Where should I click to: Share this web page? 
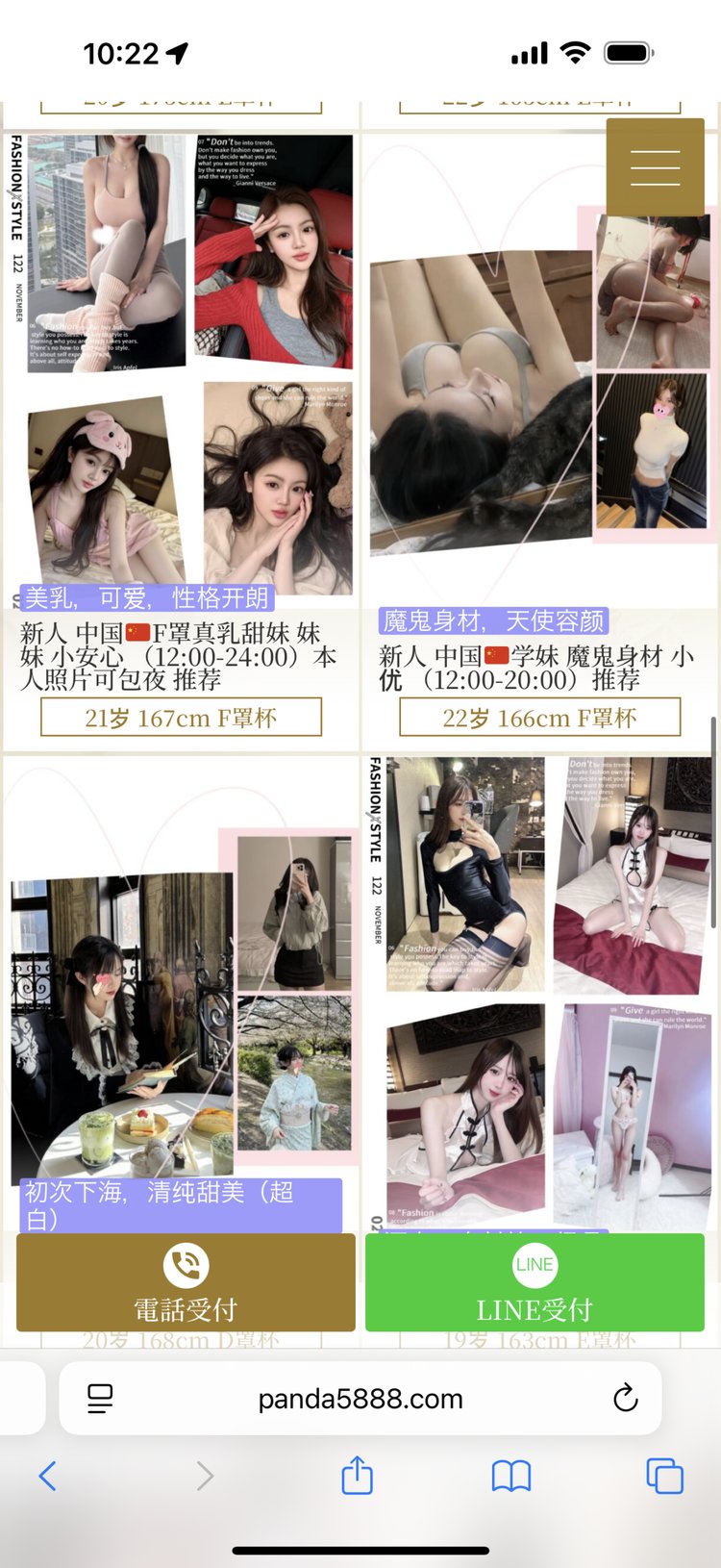click(357, 1475)
